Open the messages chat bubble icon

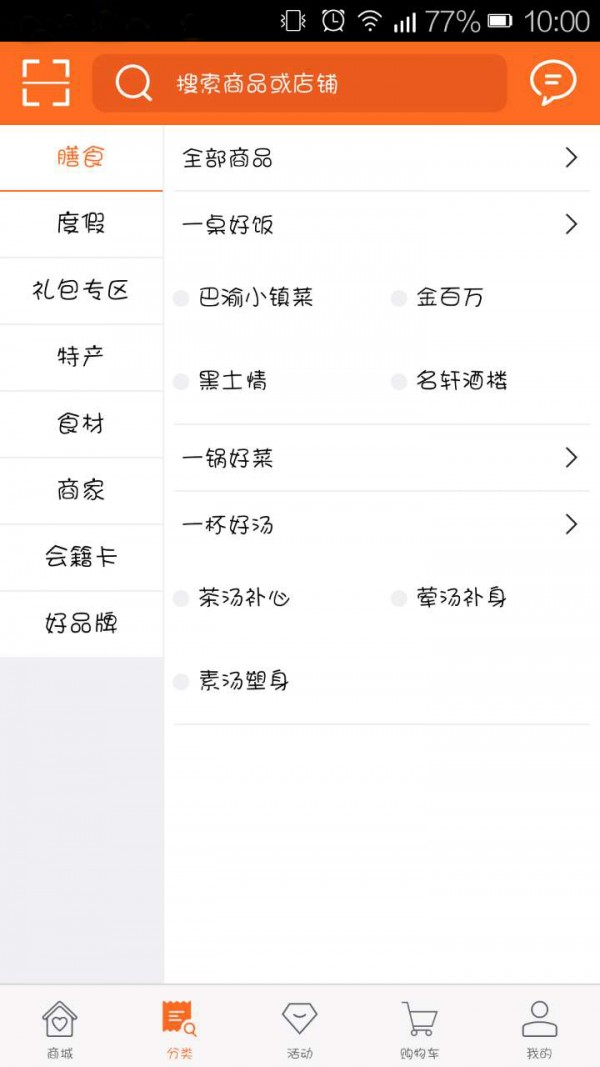[x=553, y=83]
